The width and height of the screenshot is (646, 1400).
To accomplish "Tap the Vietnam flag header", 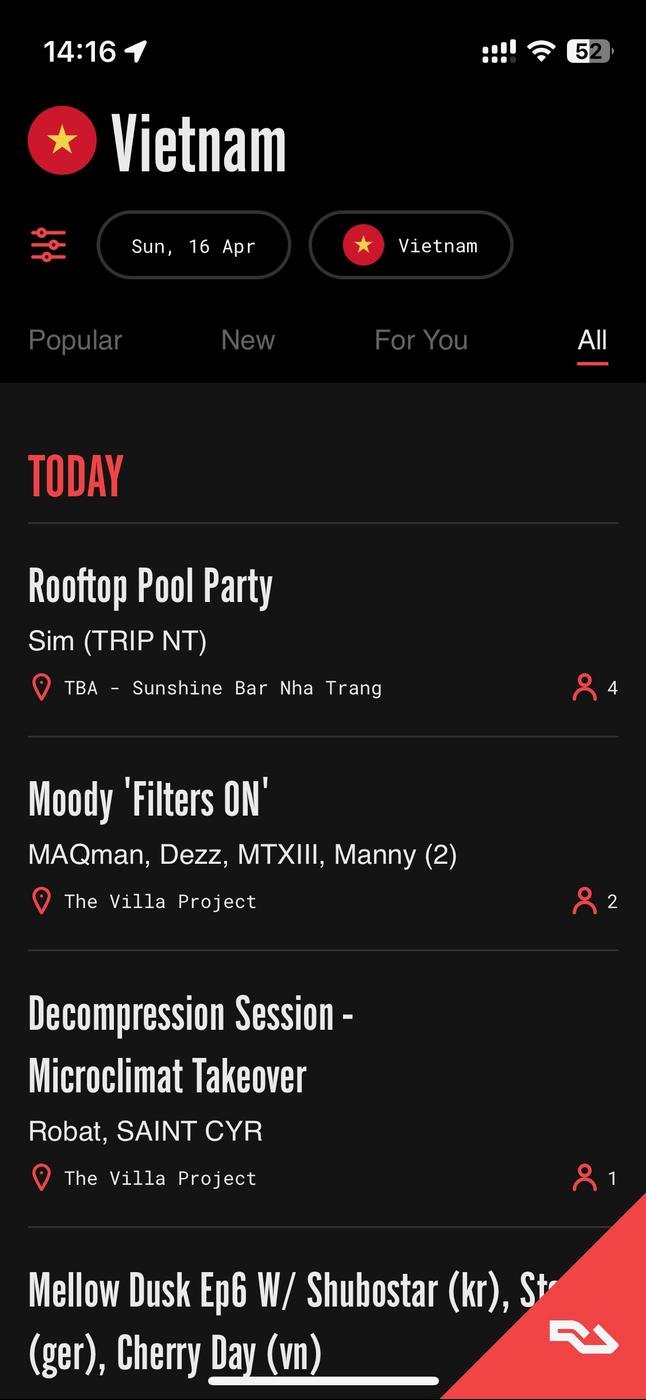I will 62,141.
